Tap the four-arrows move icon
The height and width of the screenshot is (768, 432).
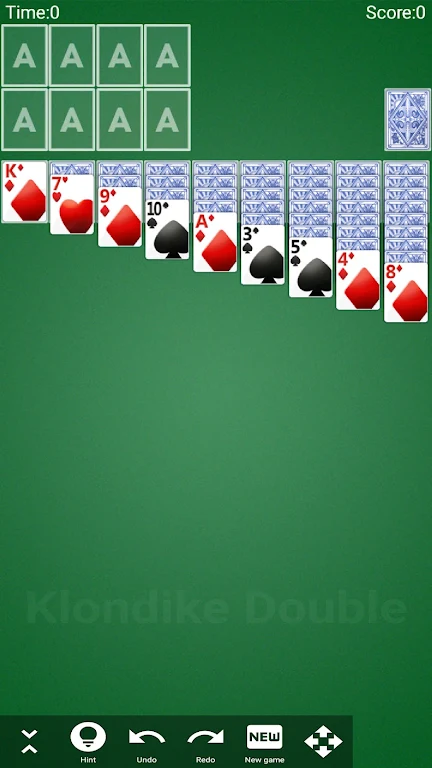pos(323,741)
